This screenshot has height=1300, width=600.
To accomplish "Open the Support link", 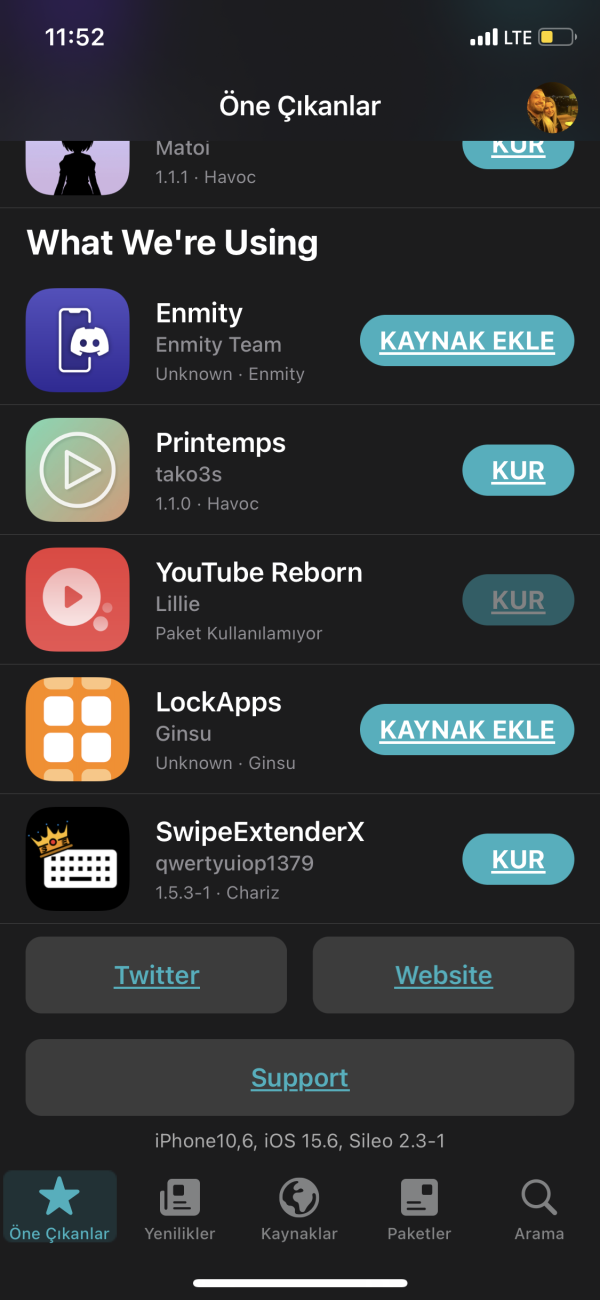I will click(x=300, y=1078).
